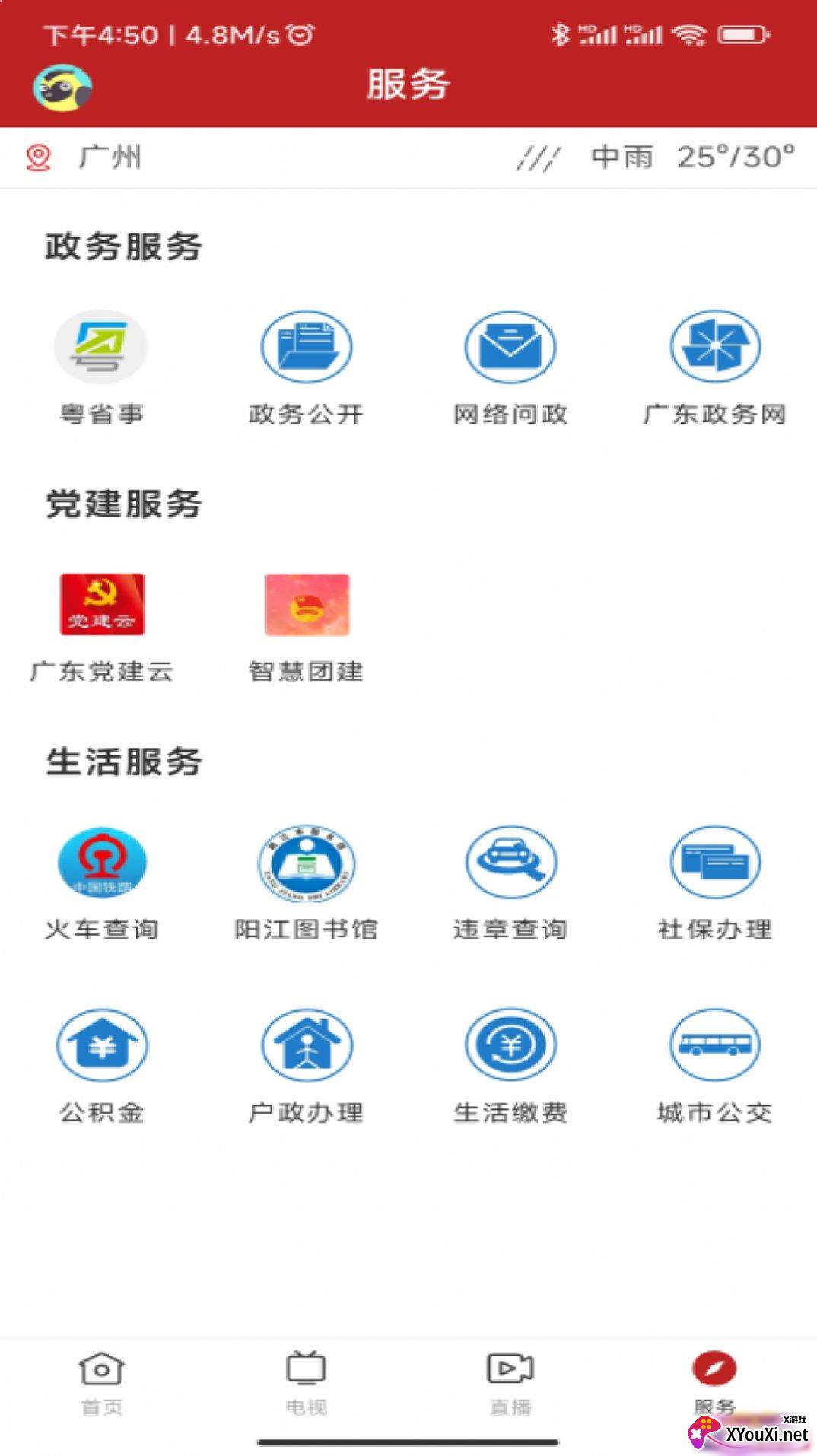This screenshot has height=1456, width=817.
Task: Go to the 直播 tab
Action: (510, 1383)
